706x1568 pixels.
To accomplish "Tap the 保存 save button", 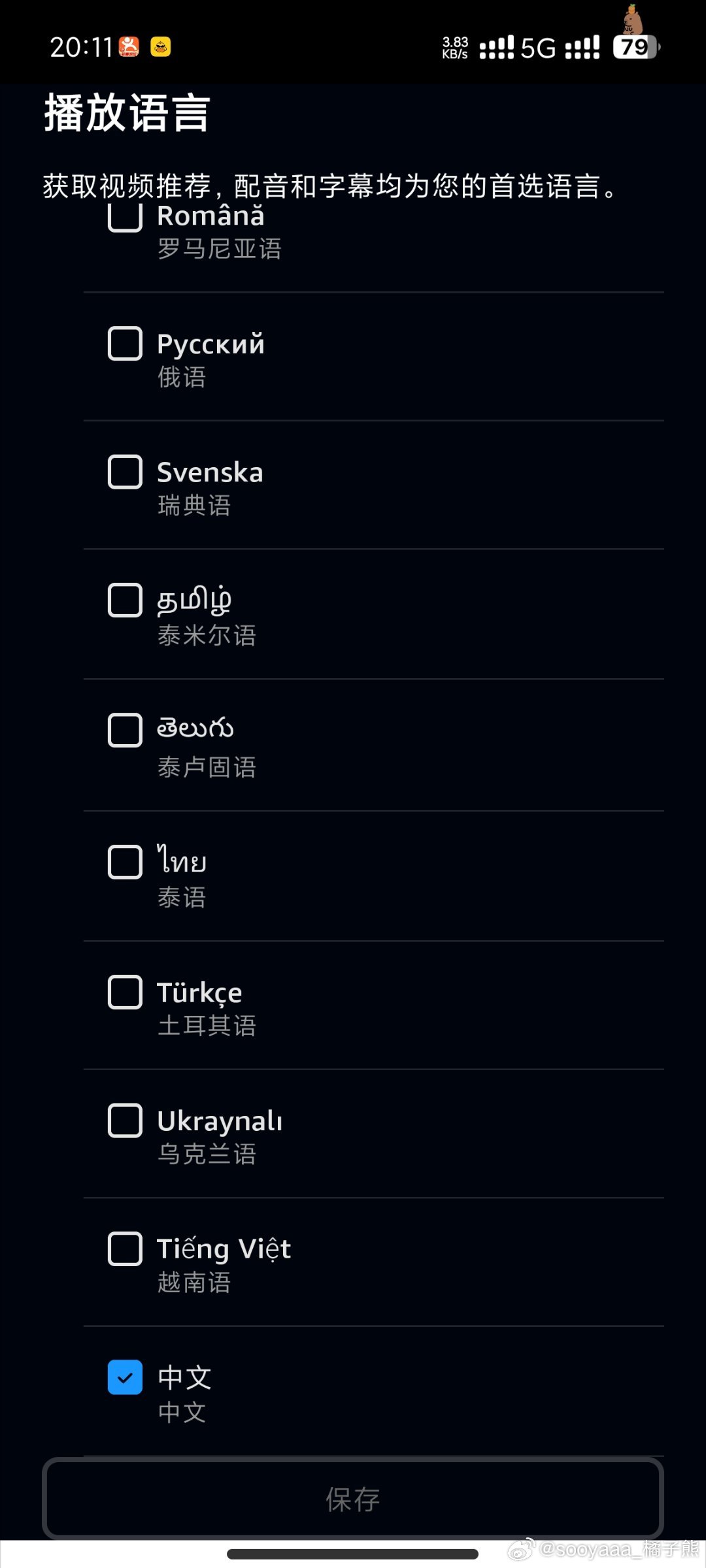I will click(x=353, y=1499).
